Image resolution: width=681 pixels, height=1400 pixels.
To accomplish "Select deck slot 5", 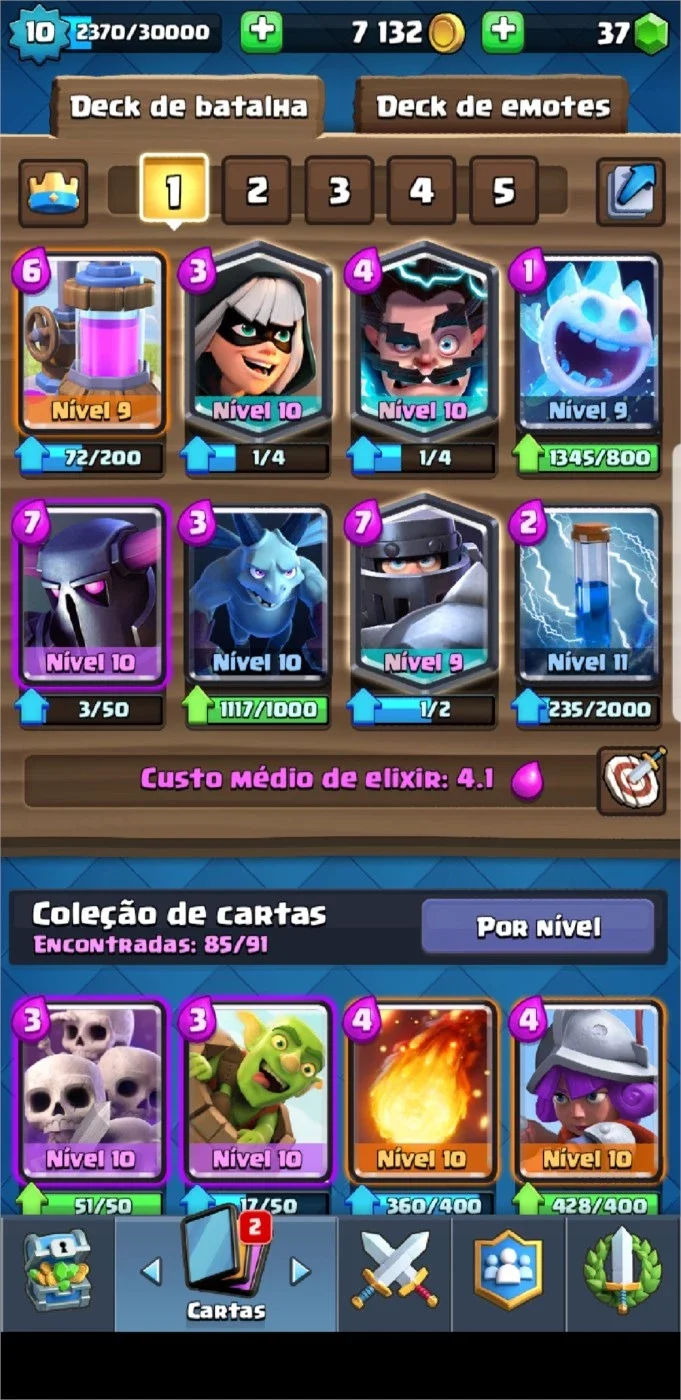I will pyautogui.click(x=503, y=190).
